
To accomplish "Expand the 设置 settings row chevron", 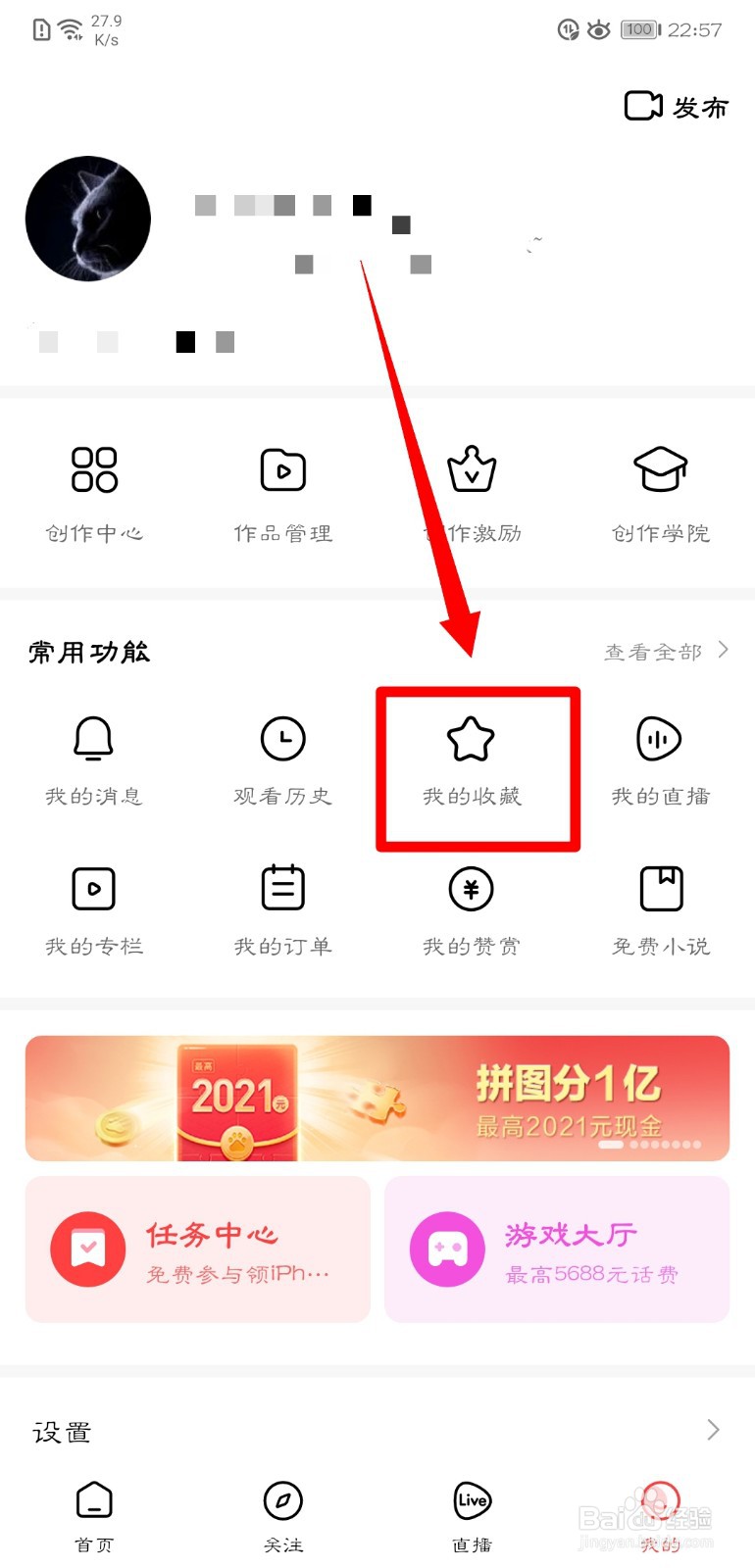I will (713, 1429).
